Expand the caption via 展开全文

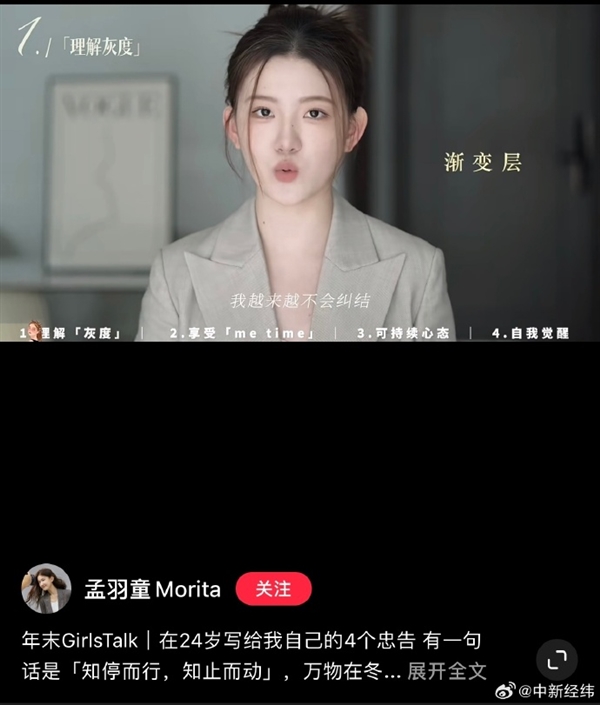click(x=446, y=670)
